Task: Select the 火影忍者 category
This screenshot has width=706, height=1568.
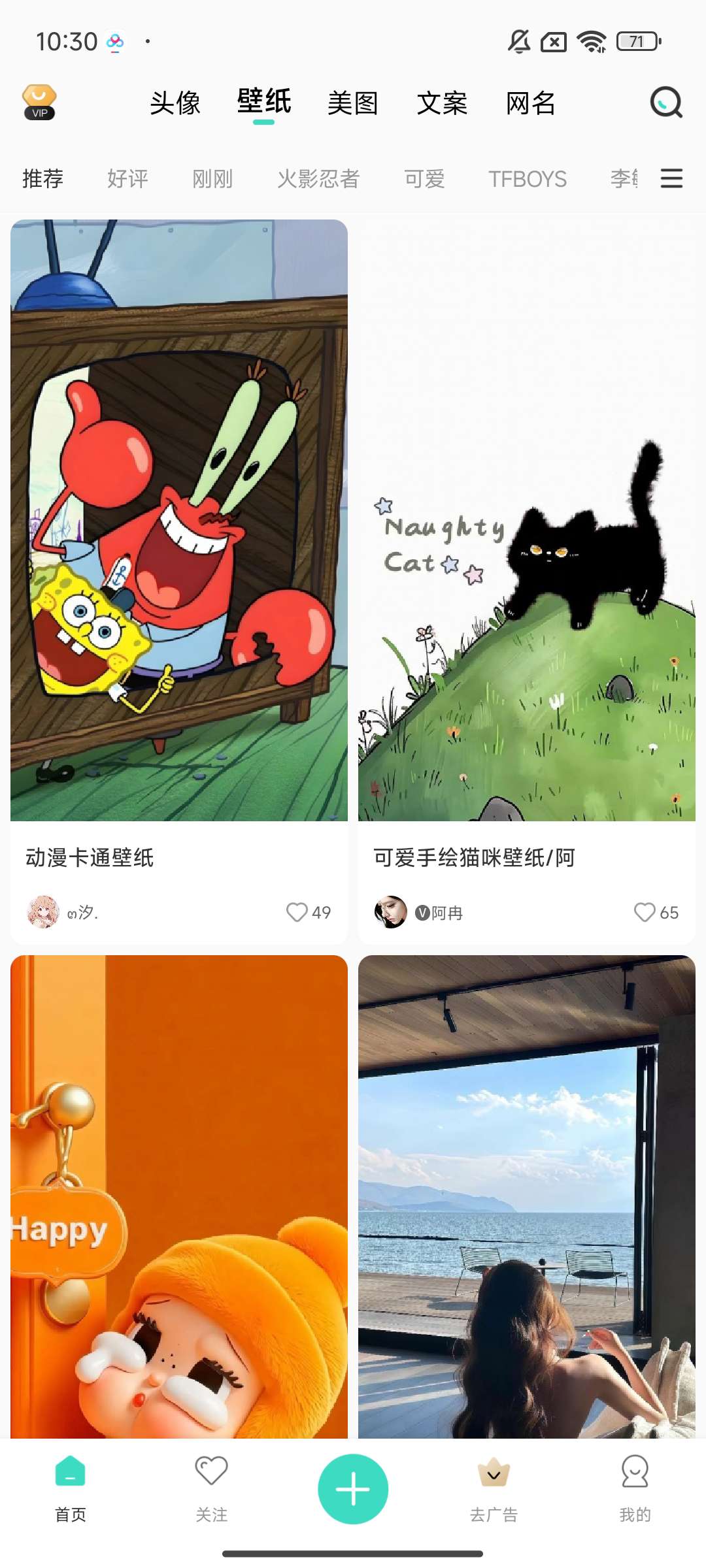Action: coord(318,178)
